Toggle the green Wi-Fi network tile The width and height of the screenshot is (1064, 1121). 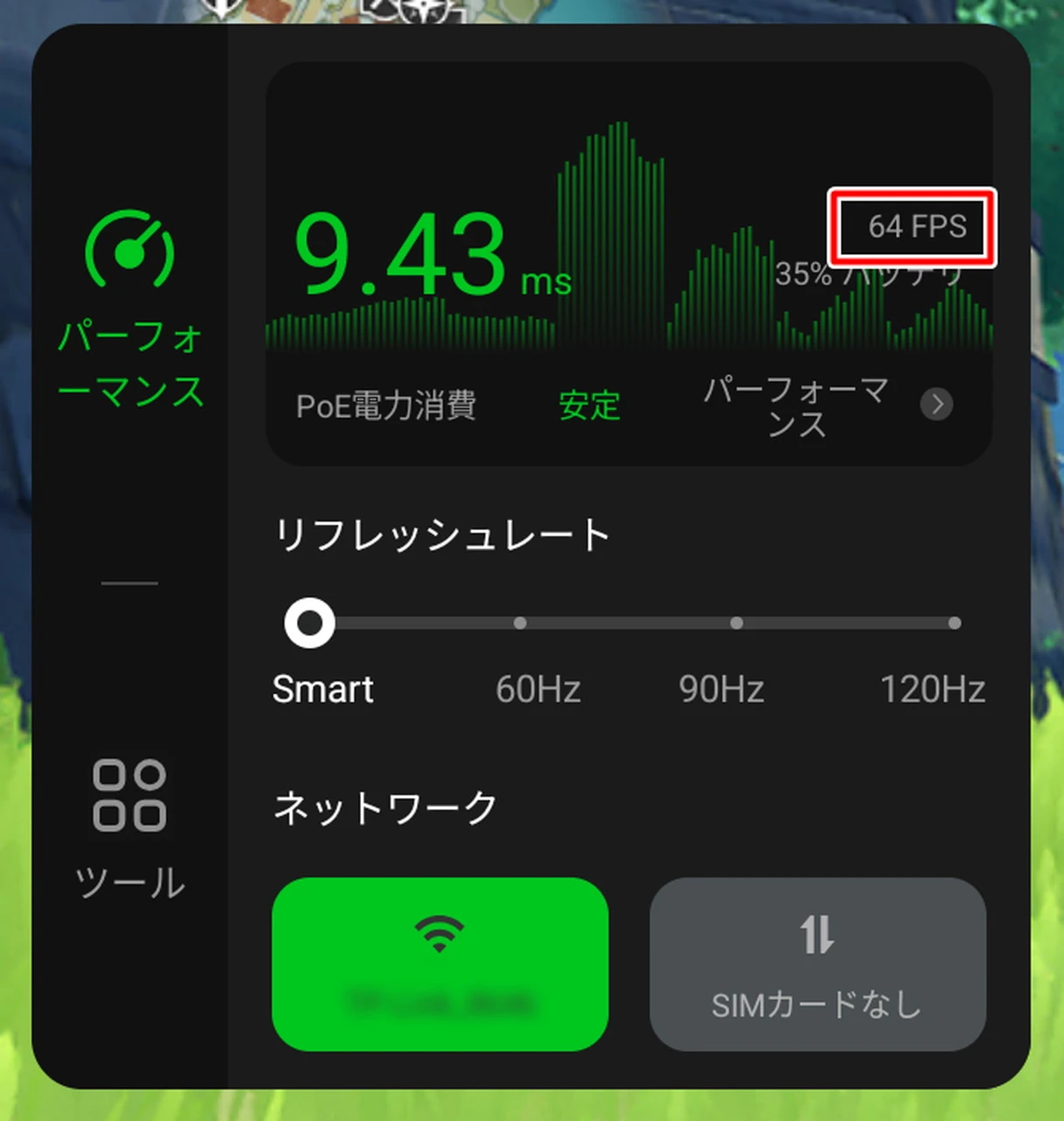click(x=440, y=963)
